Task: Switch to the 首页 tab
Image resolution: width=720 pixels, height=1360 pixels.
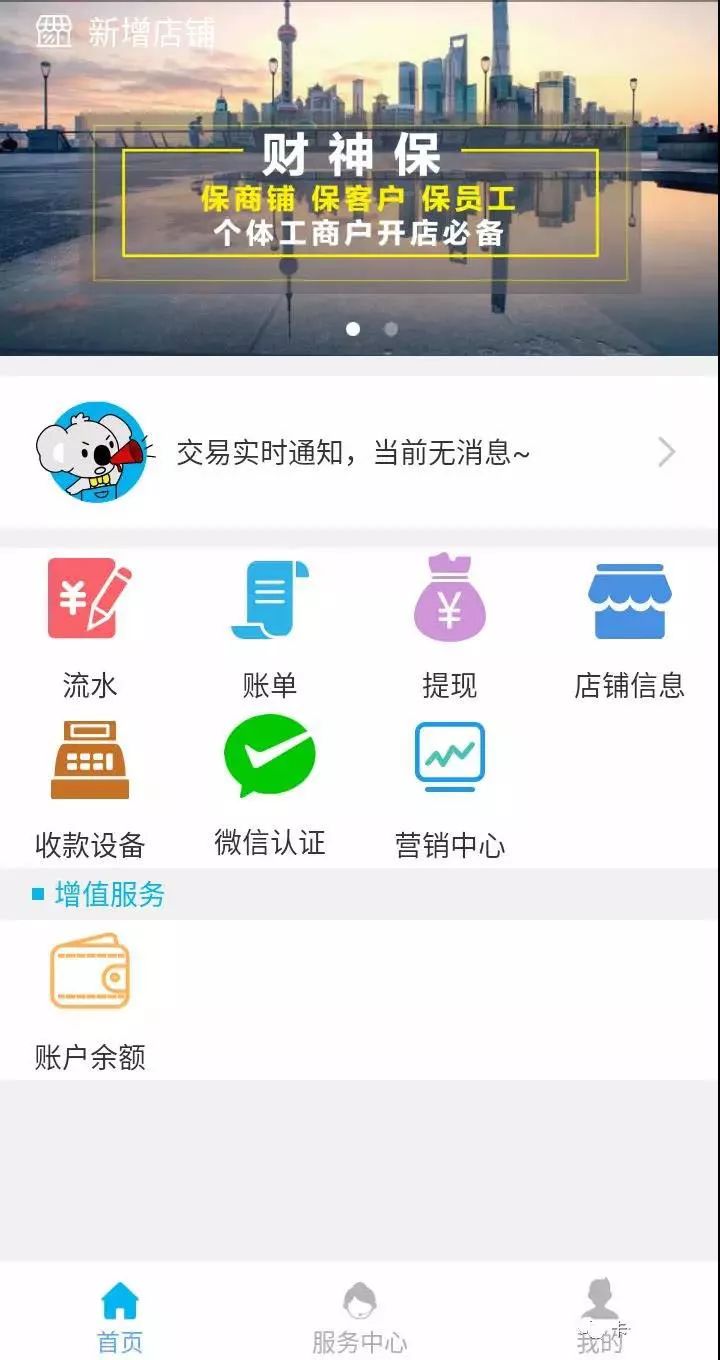Action: tap(120, 1316)
